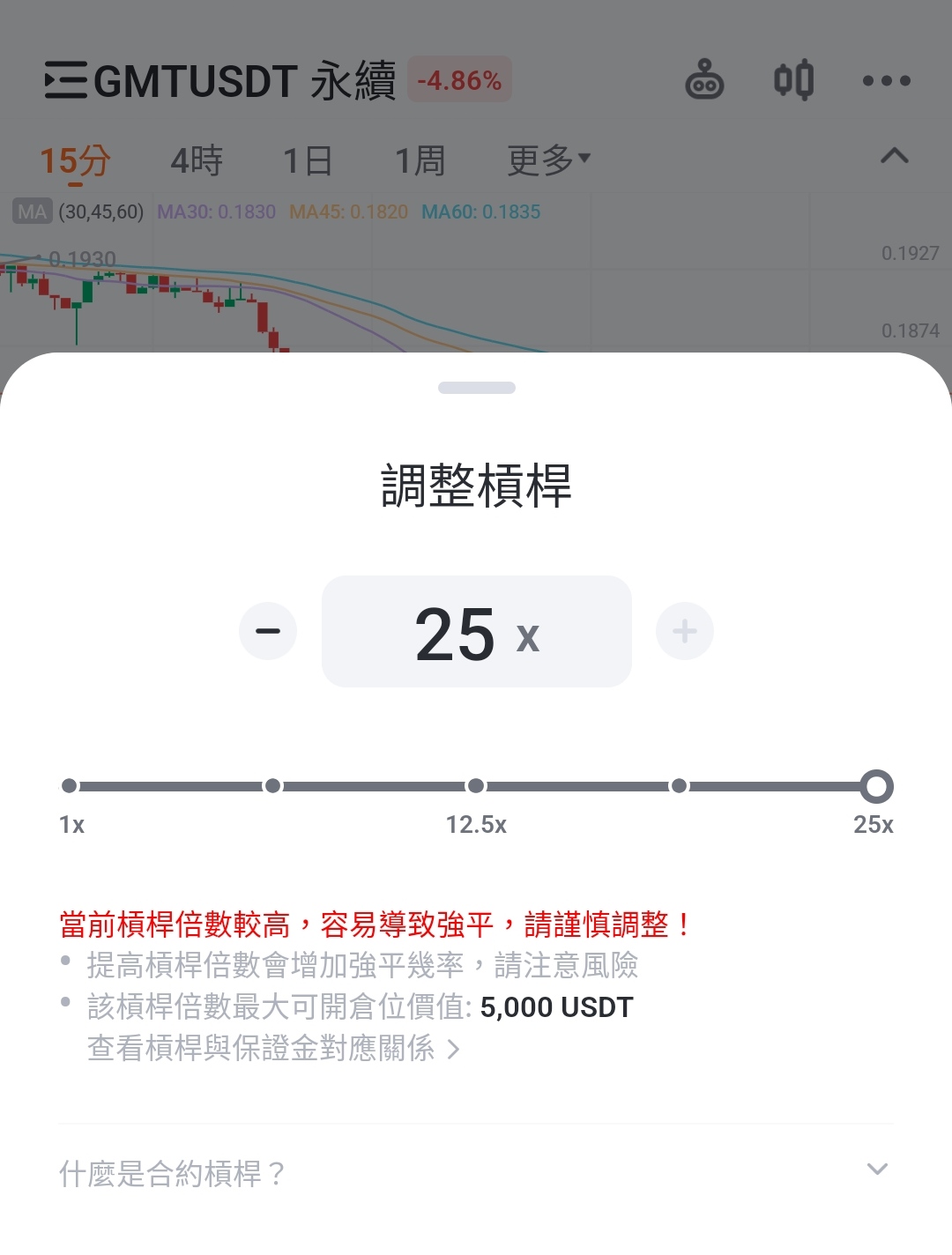Screen dimensions: 952x1255
Task: Select the 15分 timeframe
Action: (x=75, y=160)
